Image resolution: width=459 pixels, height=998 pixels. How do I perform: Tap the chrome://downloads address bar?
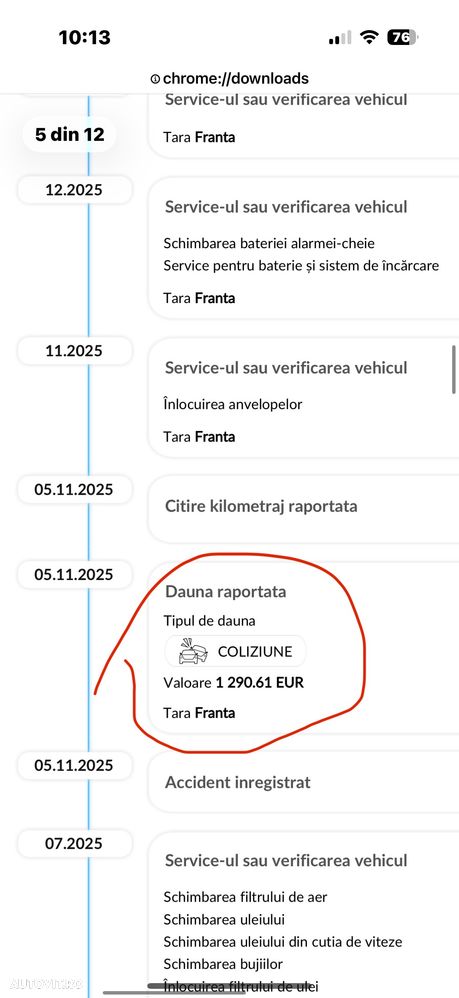(x=229, y=78)
